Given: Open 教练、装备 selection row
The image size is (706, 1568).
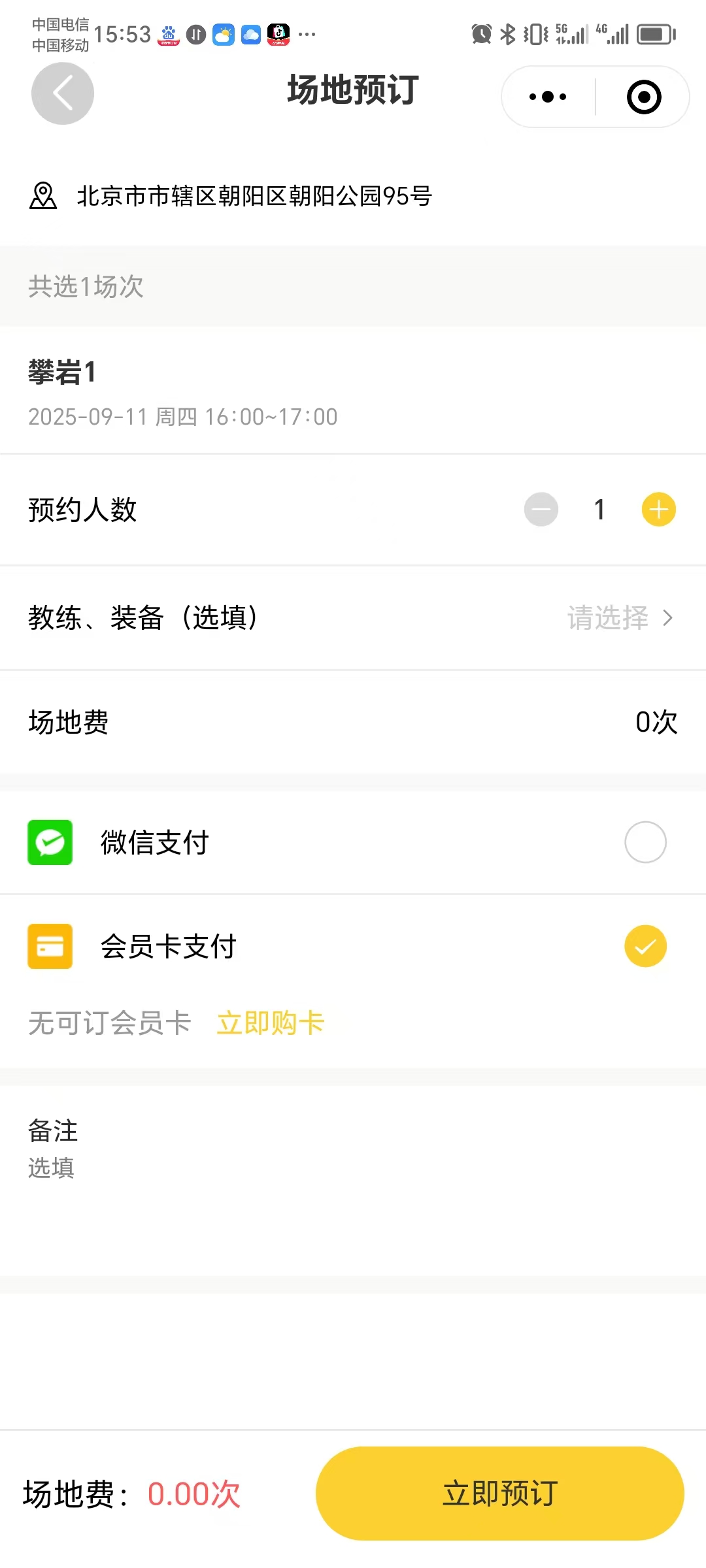Looking at the screenshot, I should pos(353,618).
